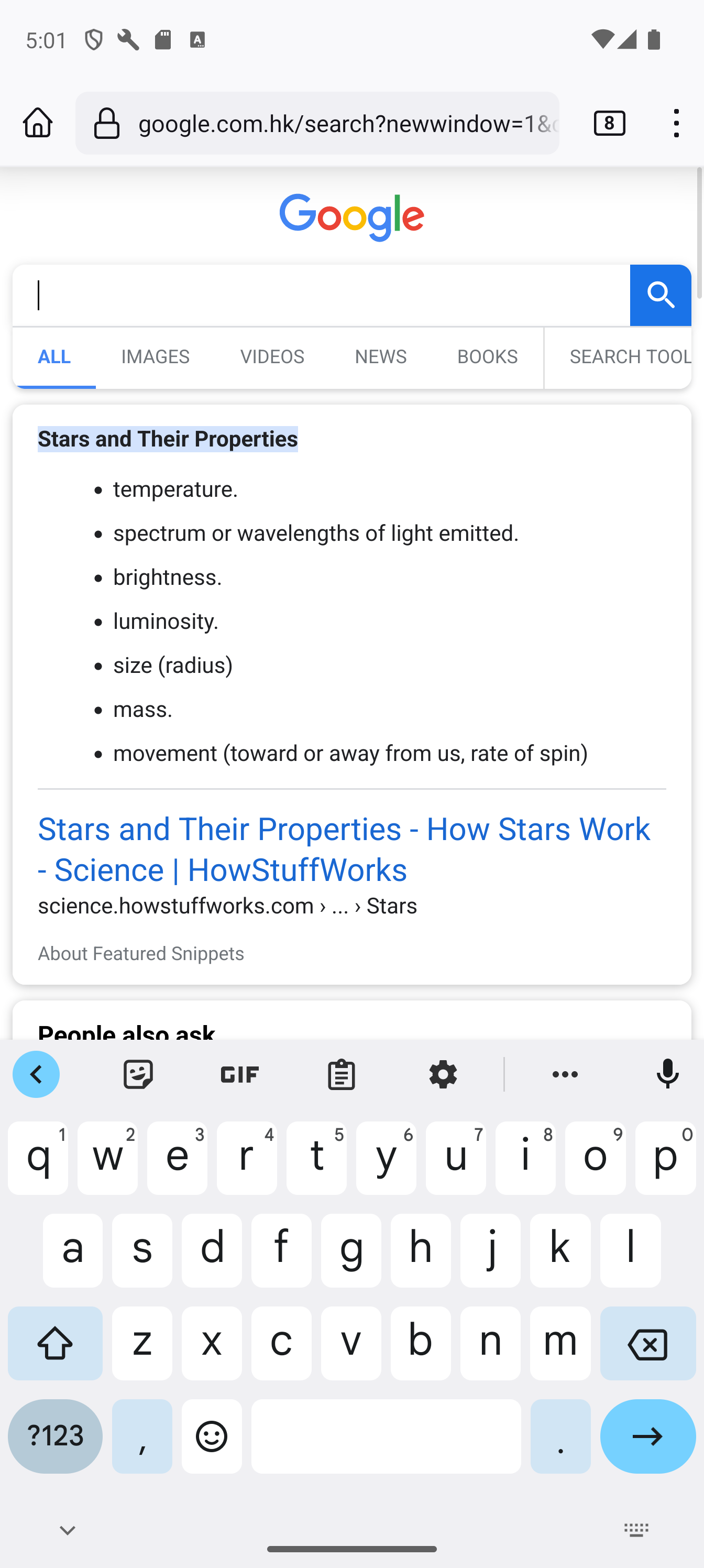Open the browser overflow menu
704x1568 pixels.
point(676,123)
